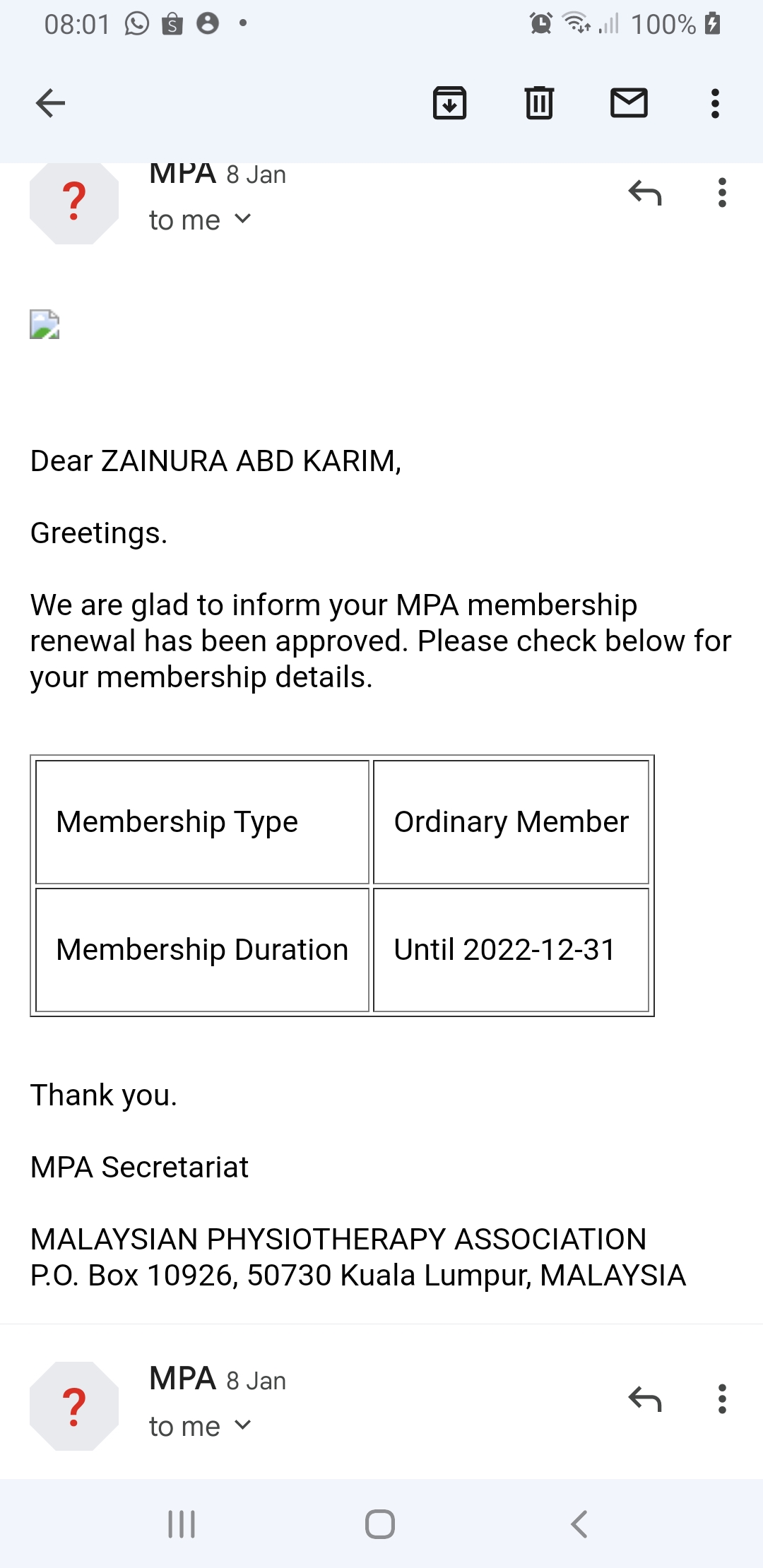
Task: Expand recipient details of first MPA message
Action: [200, 220]
